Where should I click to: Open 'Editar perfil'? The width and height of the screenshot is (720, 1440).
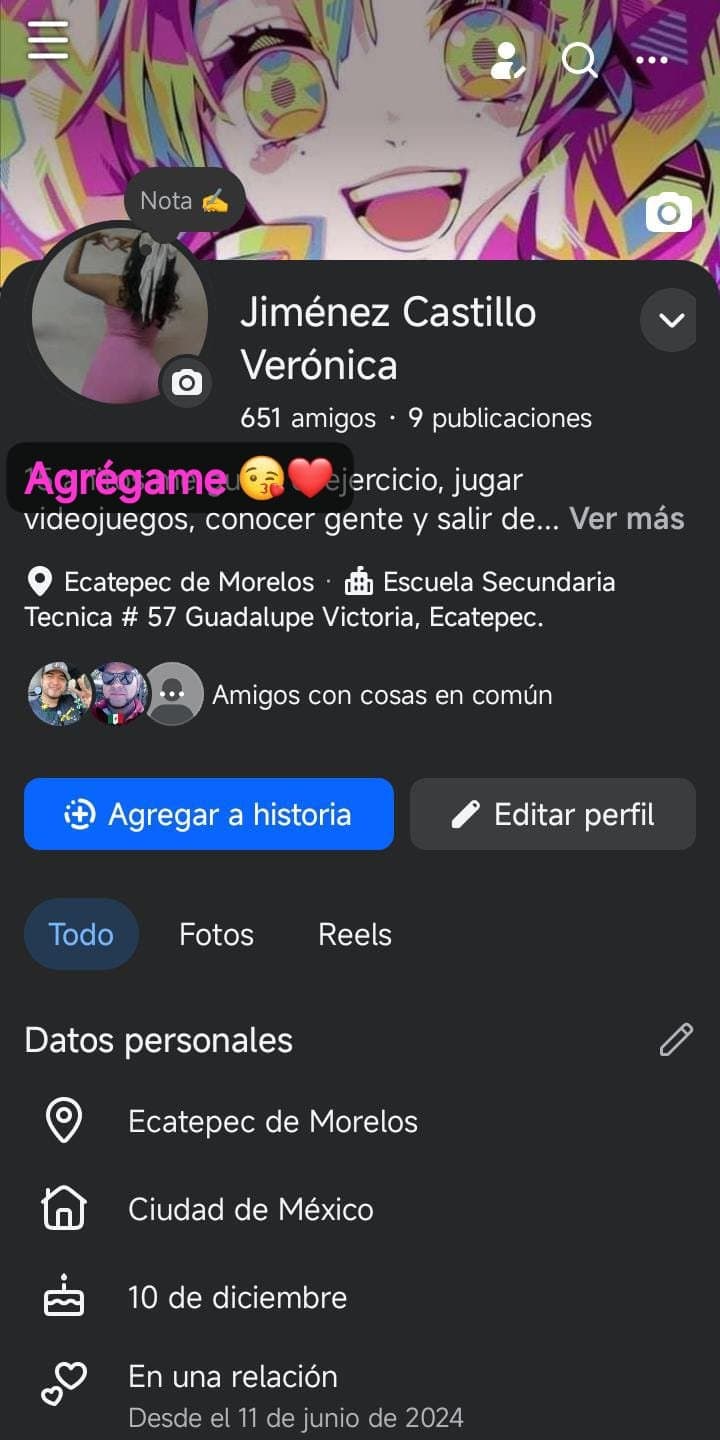(x=552, y=813)
